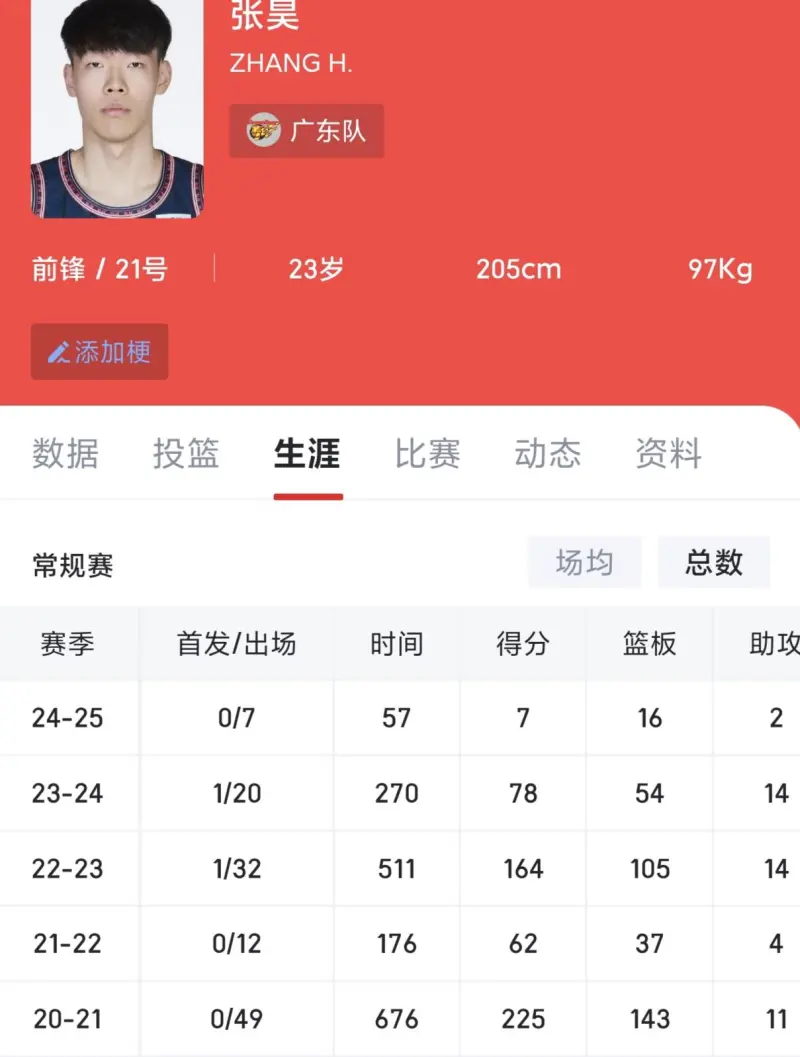Open the 广东队 team page
Viewport: 800px width, 1057px height.
(x=306, y=131)
